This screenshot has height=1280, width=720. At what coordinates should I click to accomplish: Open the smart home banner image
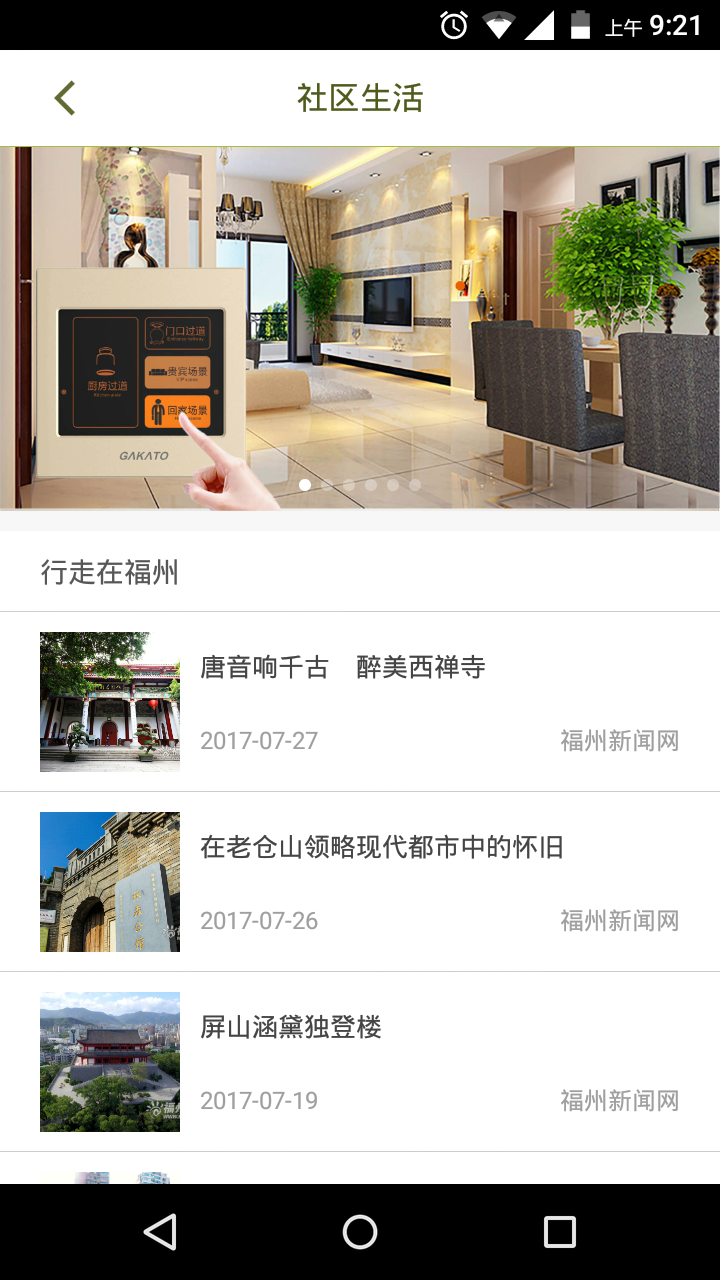[x=360, y=328]
